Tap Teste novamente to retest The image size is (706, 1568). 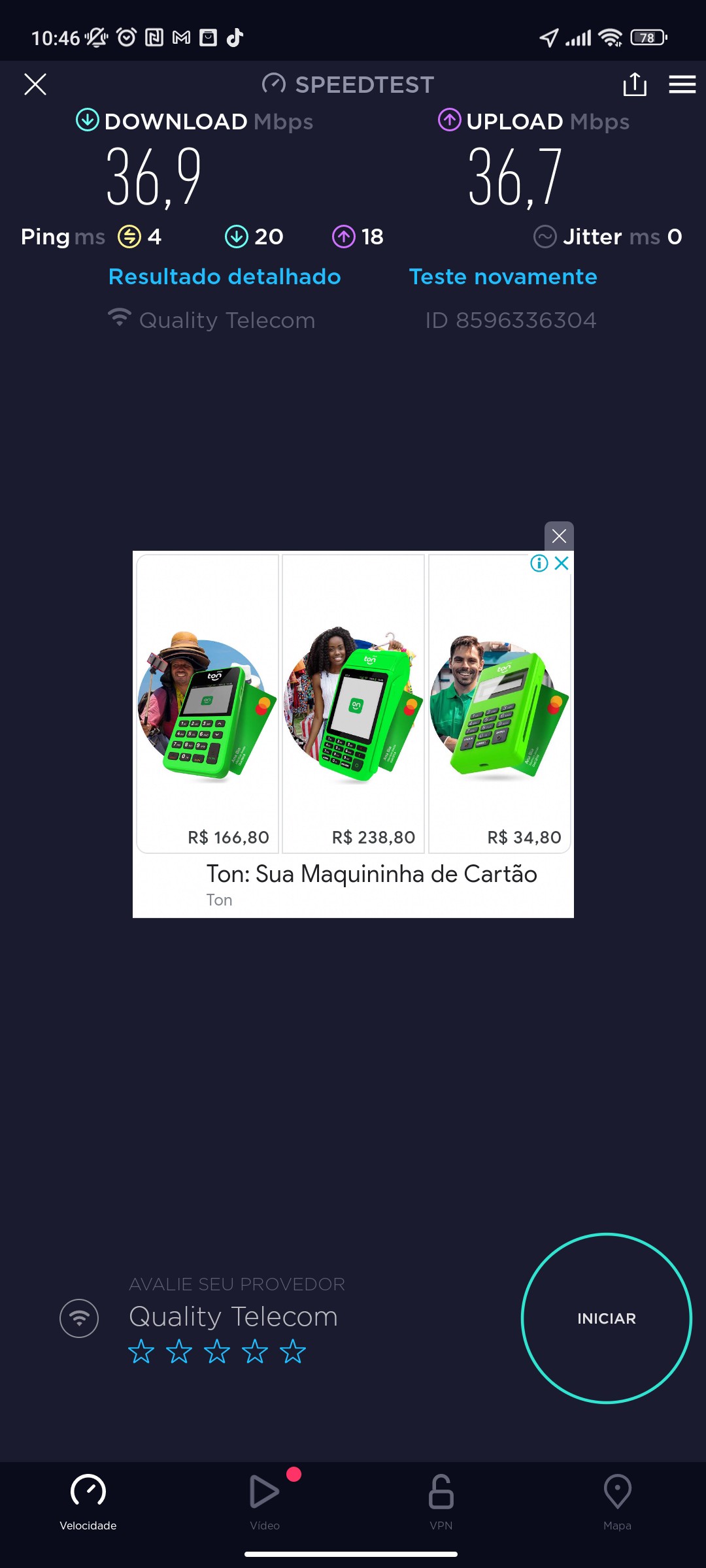[503, 277]
